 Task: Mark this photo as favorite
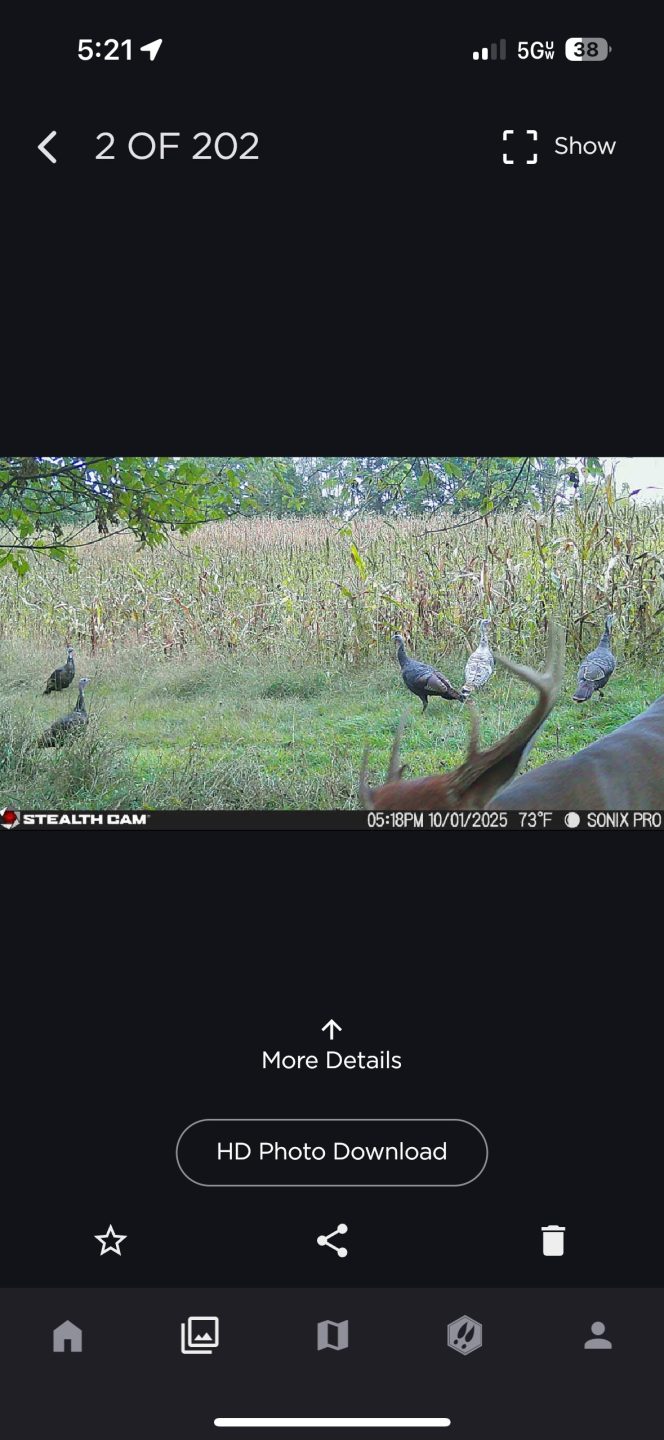110,1241
